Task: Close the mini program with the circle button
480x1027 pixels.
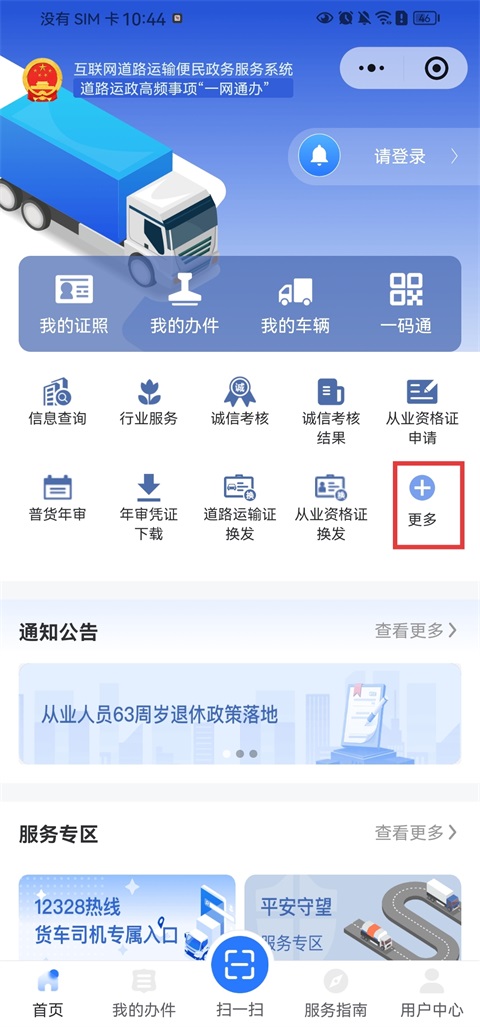Action: point(436,68)
